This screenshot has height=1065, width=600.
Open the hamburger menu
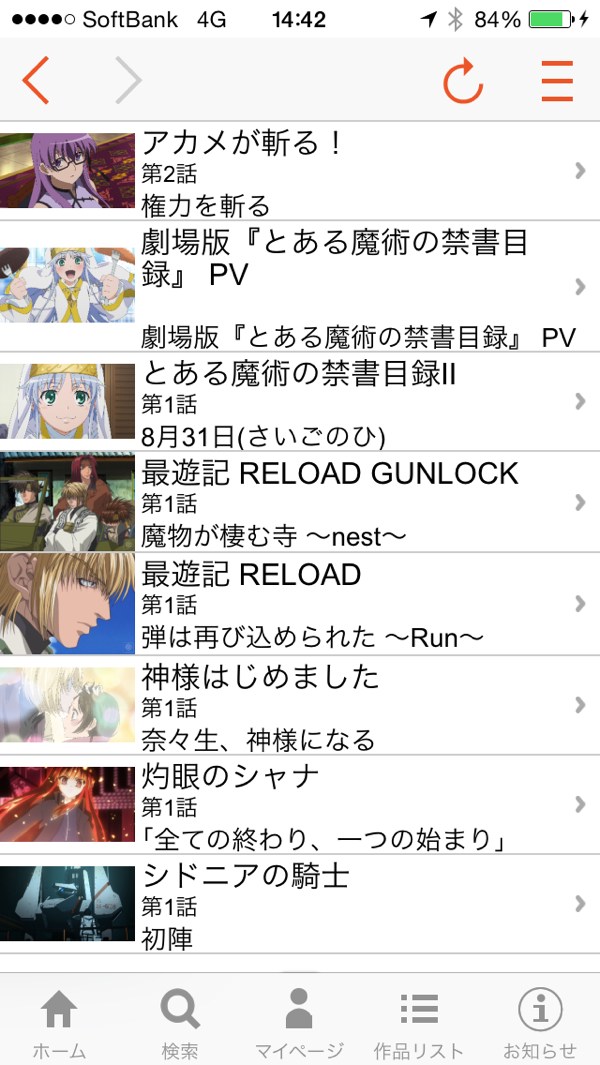(x=557, y=81)
